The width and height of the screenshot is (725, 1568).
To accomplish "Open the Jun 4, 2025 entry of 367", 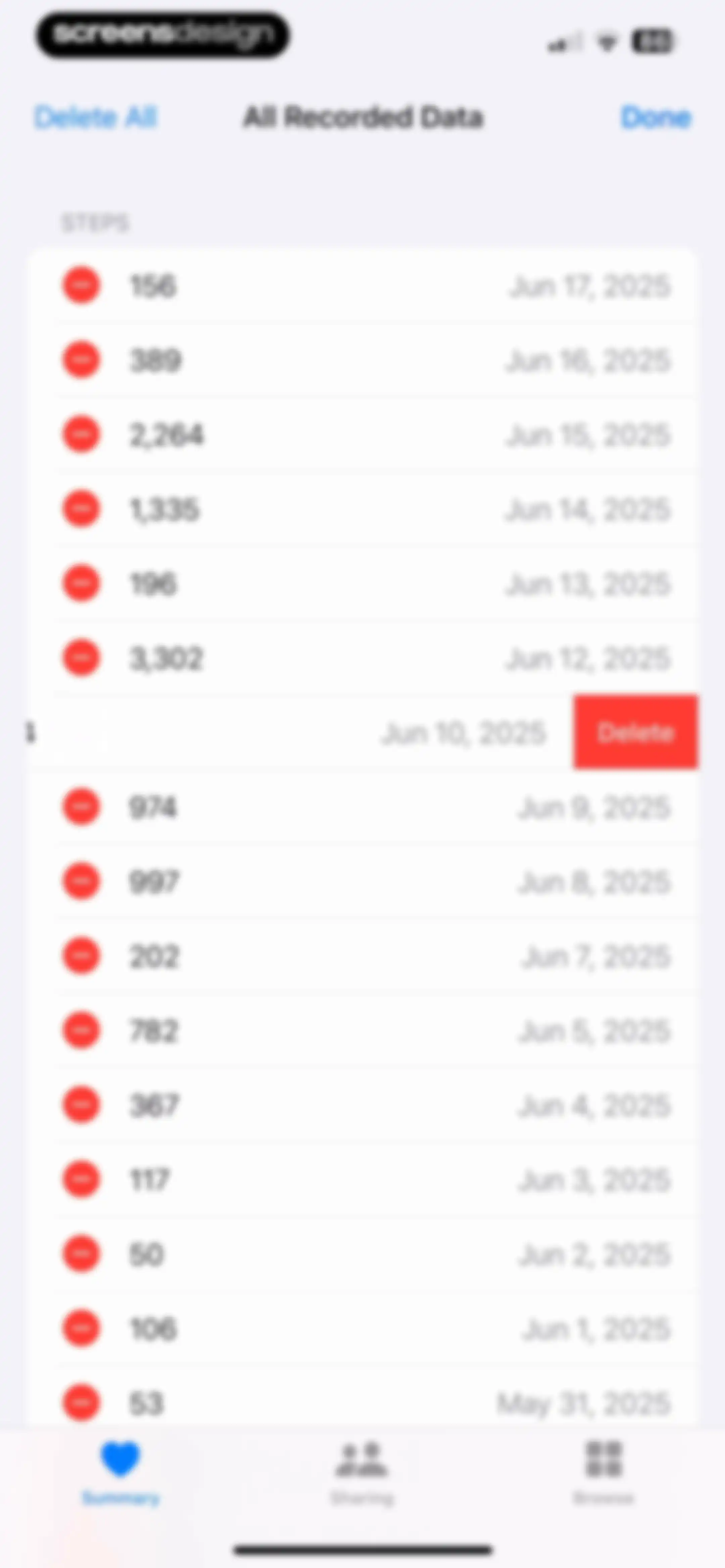I will (377, 1105).
